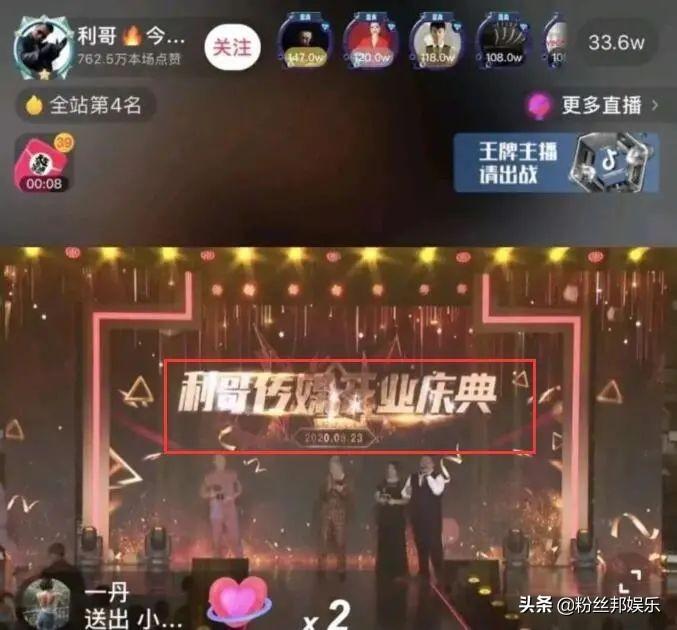Follow 利哥 with the 关注 button
The width and height of the screenshot is (677, 630).
[x=232, y=45]
